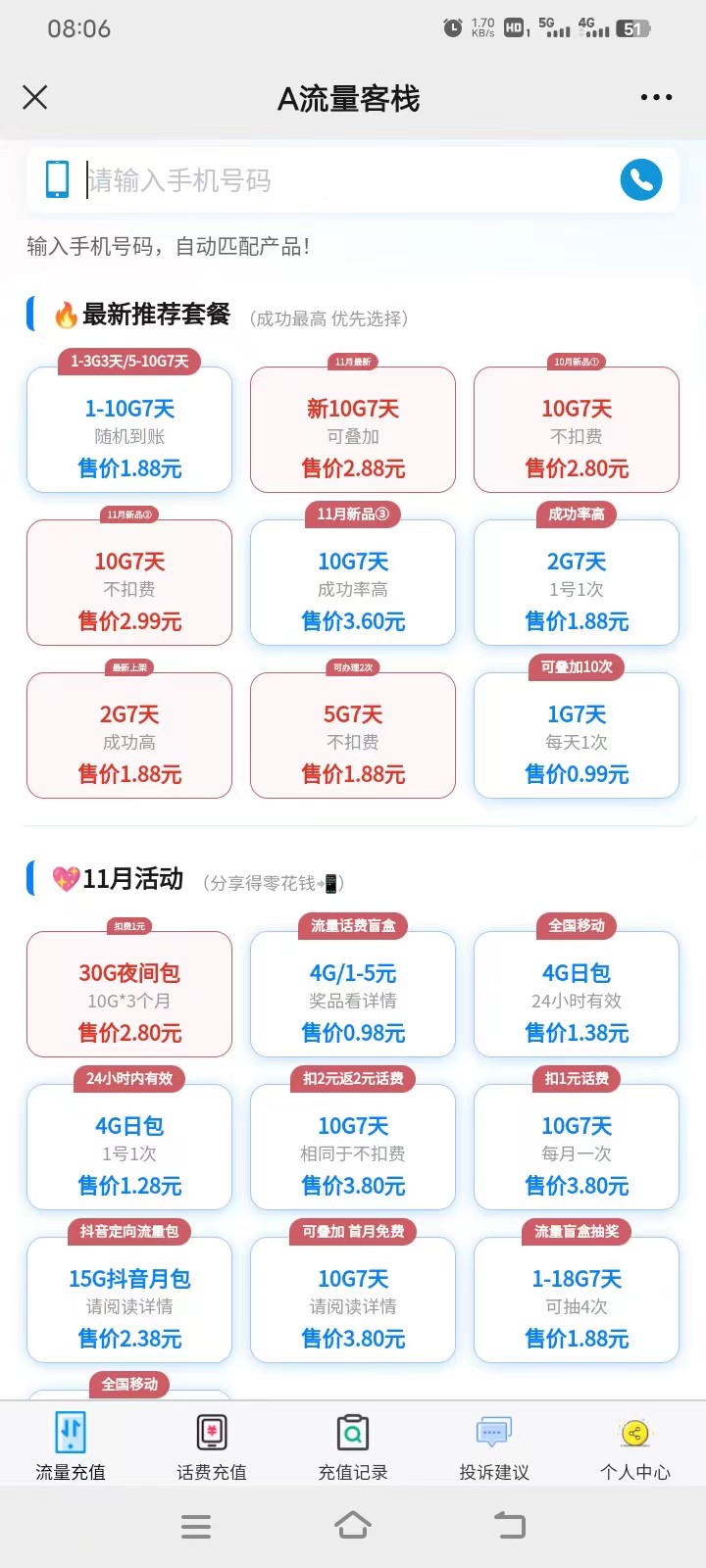Select the 1-10G7天 随机到账 package
706x1568 pixels.
coord(129,429)
